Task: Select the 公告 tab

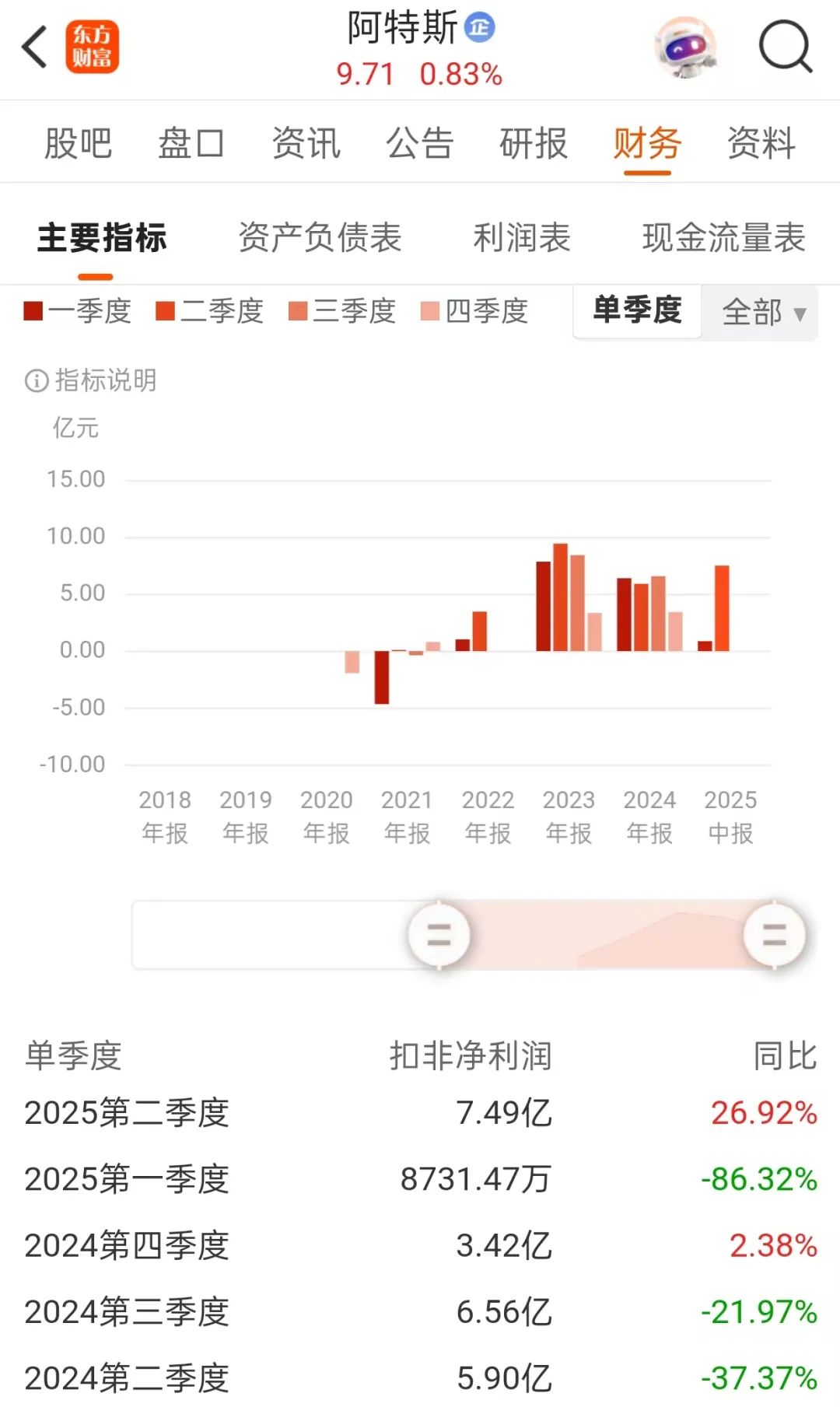Action: pos(419,144)
